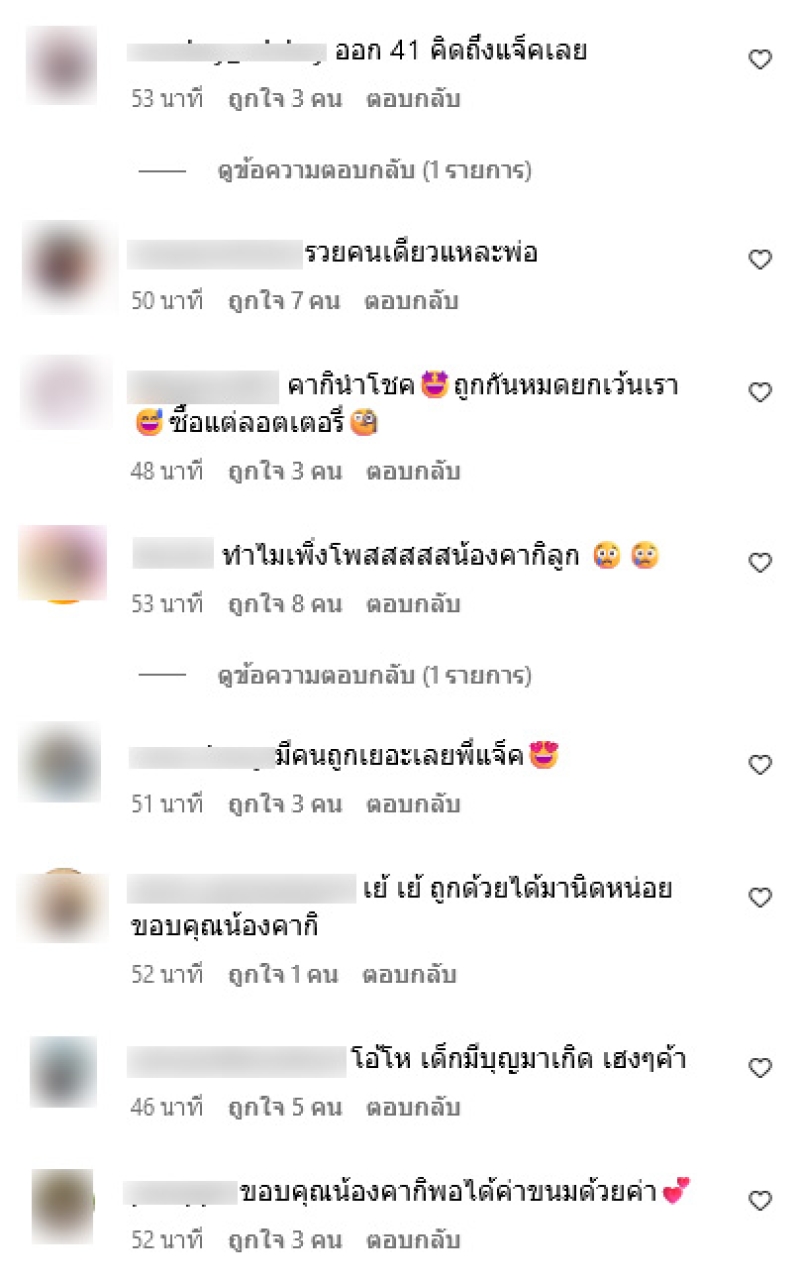Image resolution: width=800 pixels, height=1282 pixels.
Task: Like the comment 'ออก 41 คิดถึงแจ็คเลย'
Action: [760, 60]
